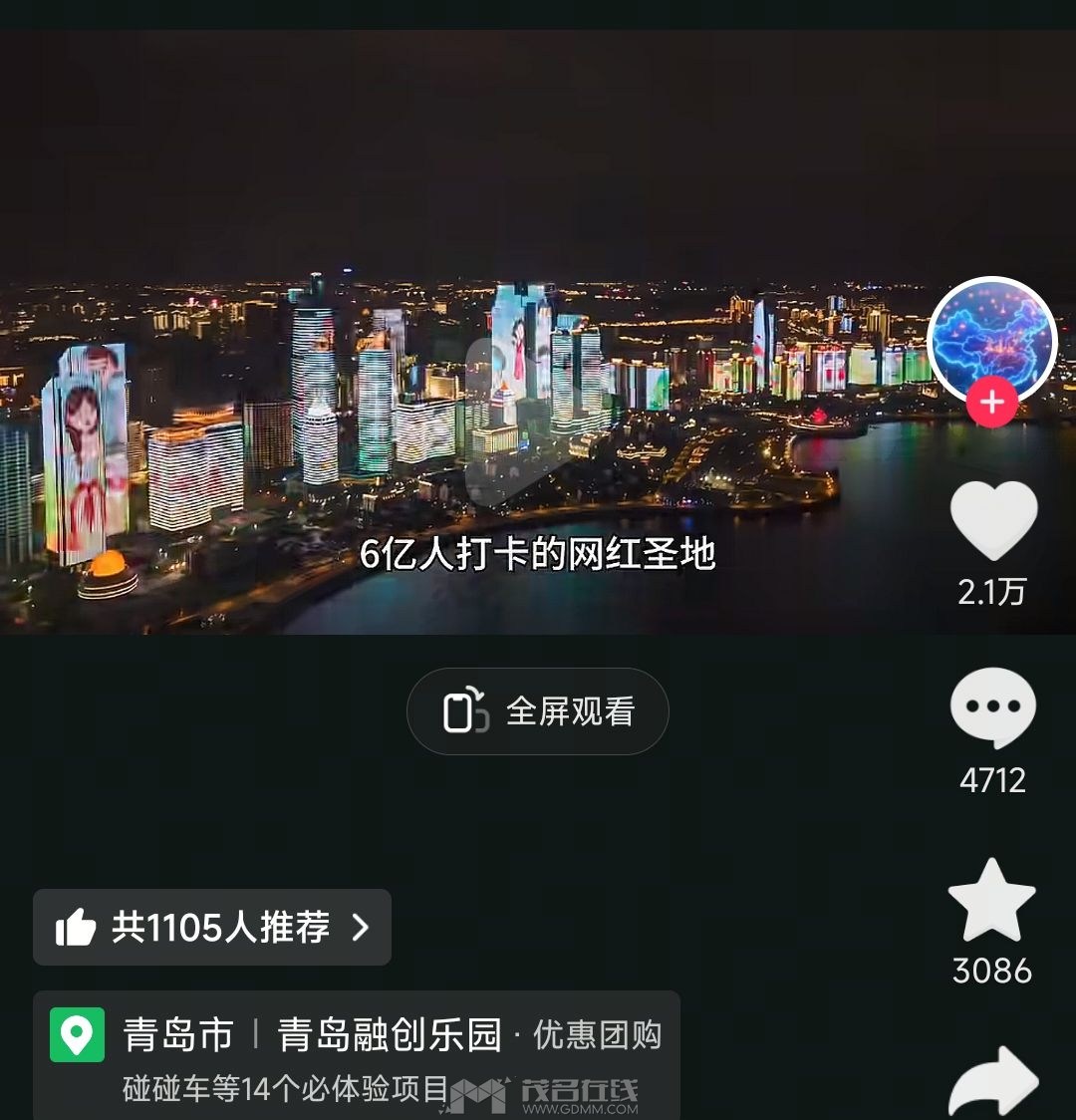Tap 全屏观看 to watch fullscreen
The height and width of the screenshot is (1120, 1076).
[x=538, y=711]
